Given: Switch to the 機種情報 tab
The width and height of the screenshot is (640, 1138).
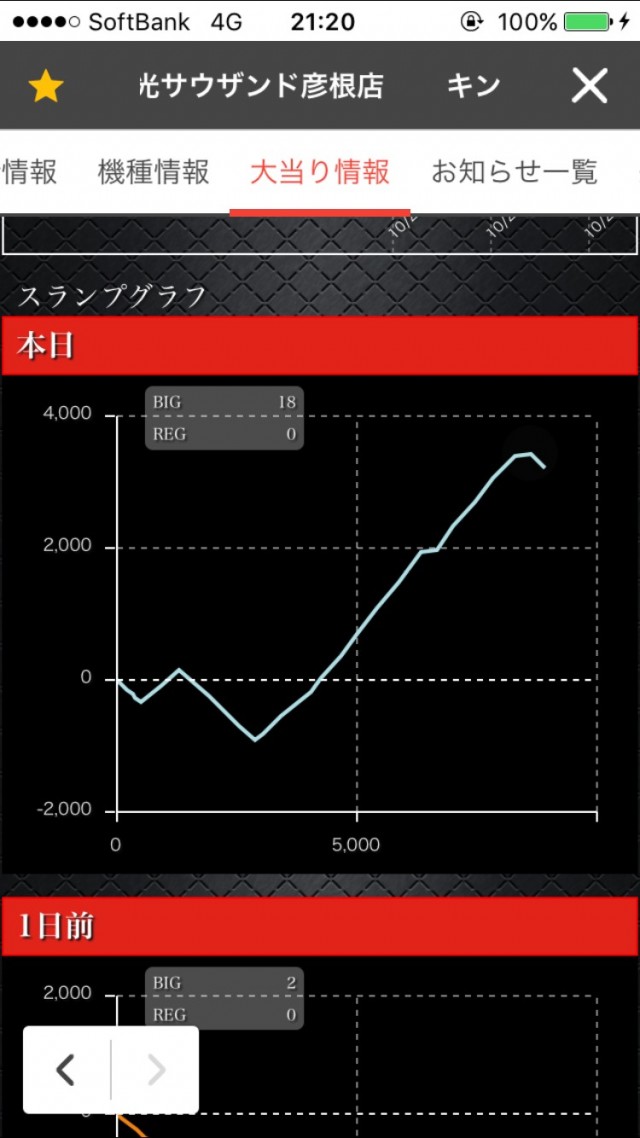Looking at the screenshot, I should pyautogui.click(x=153, y=172).
